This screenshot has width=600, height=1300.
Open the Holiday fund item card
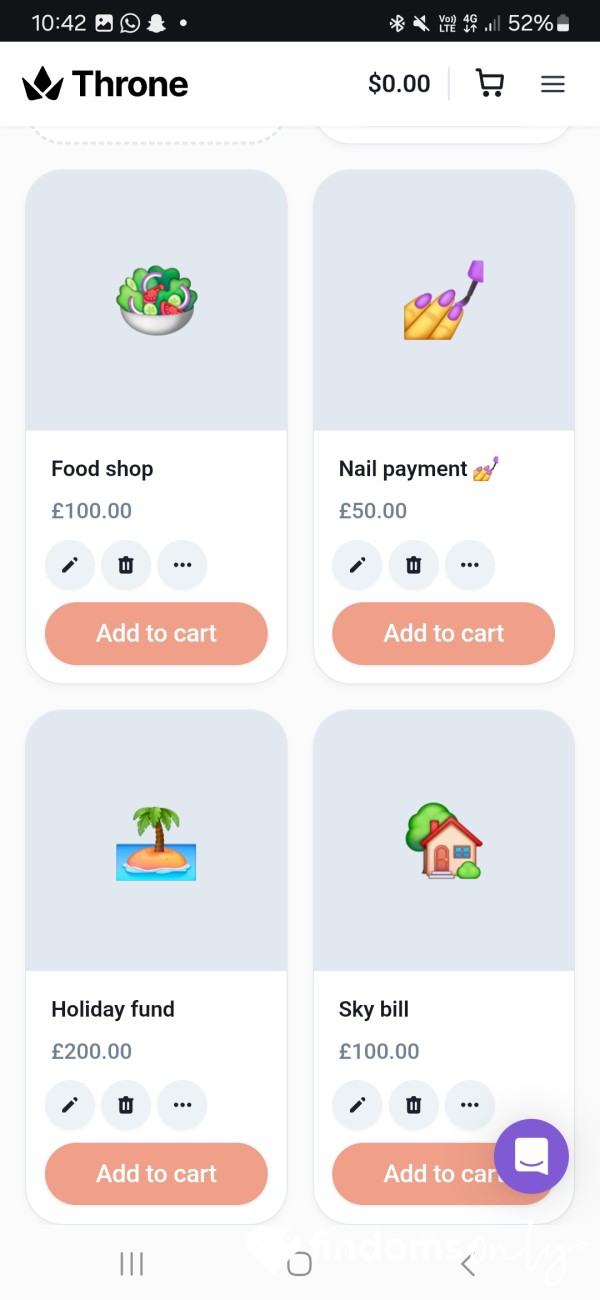point(156,840)
